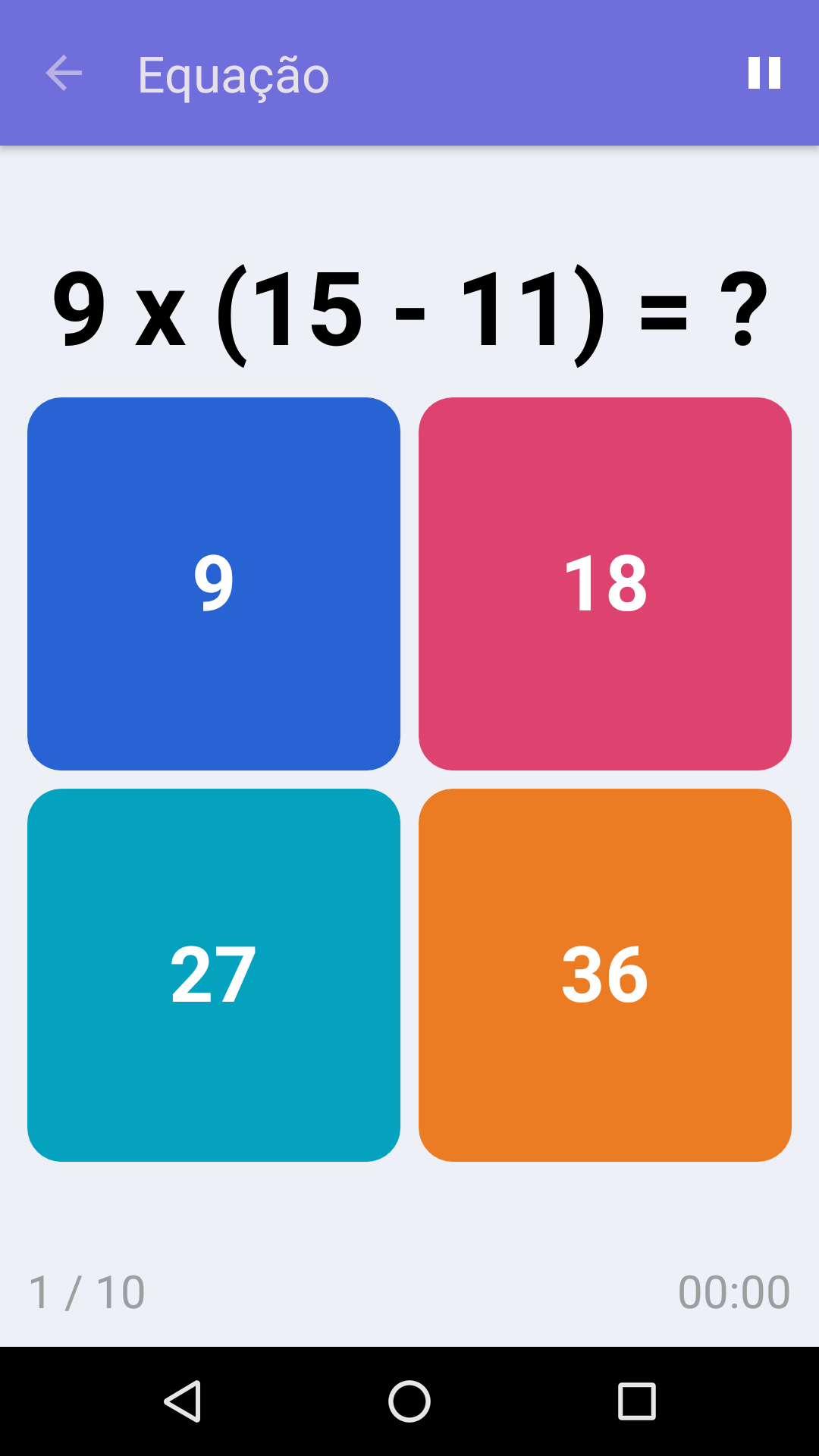
Task: Select answer 9
Action: 214,583
